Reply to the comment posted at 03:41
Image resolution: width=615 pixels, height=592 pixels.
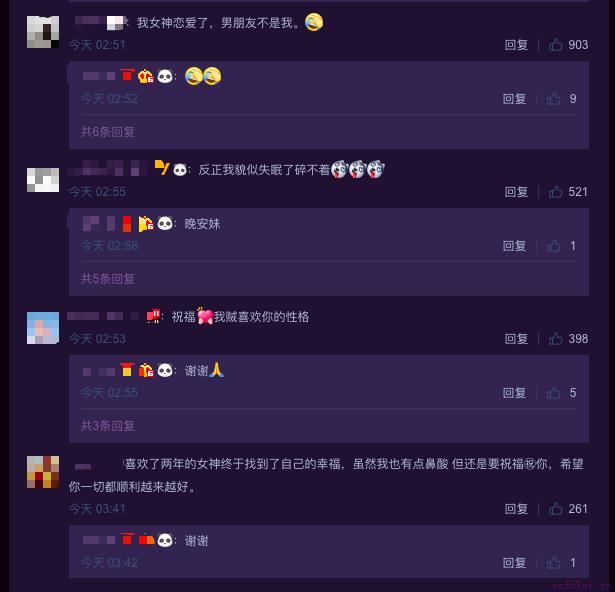tap(516, 509)
